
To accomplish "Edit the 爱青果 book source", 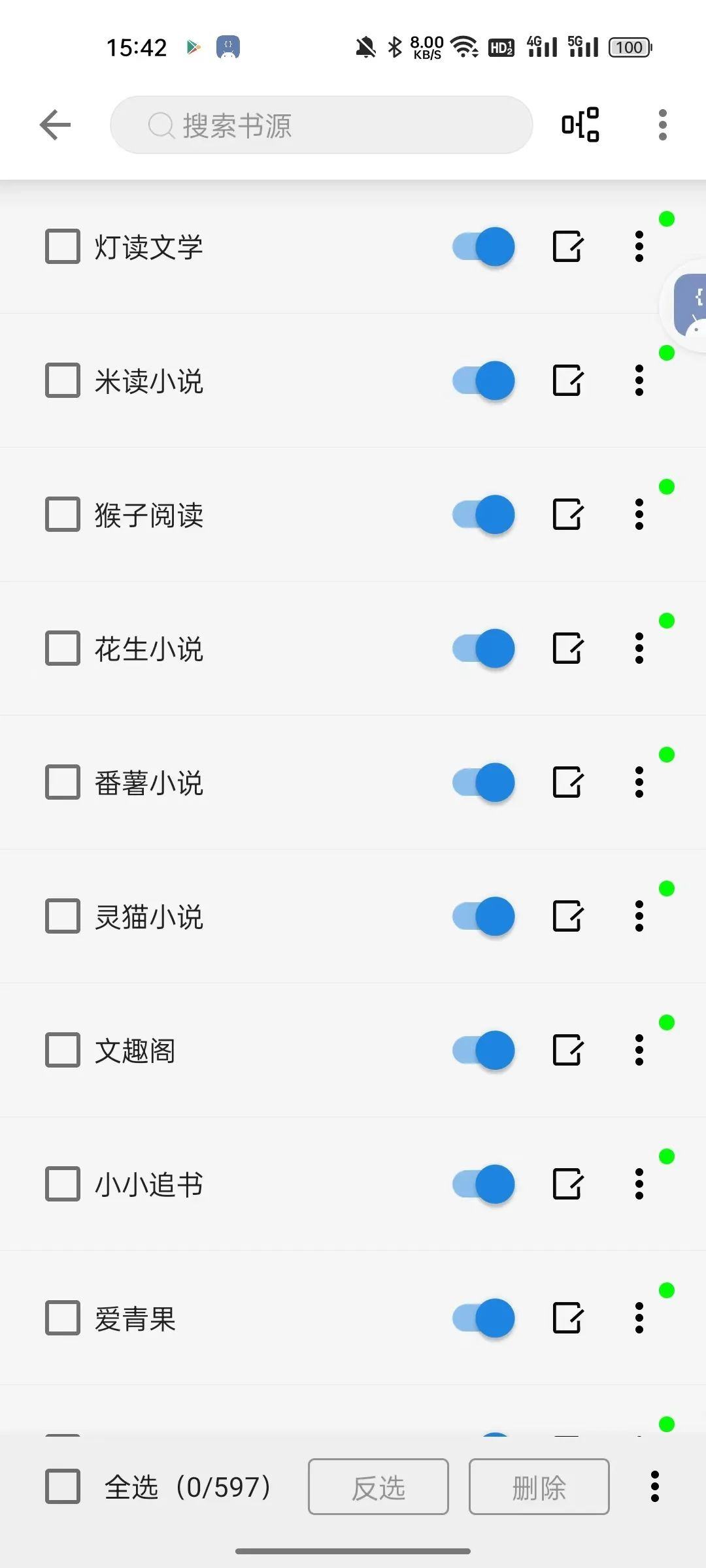I will (x=567, y=1318).
